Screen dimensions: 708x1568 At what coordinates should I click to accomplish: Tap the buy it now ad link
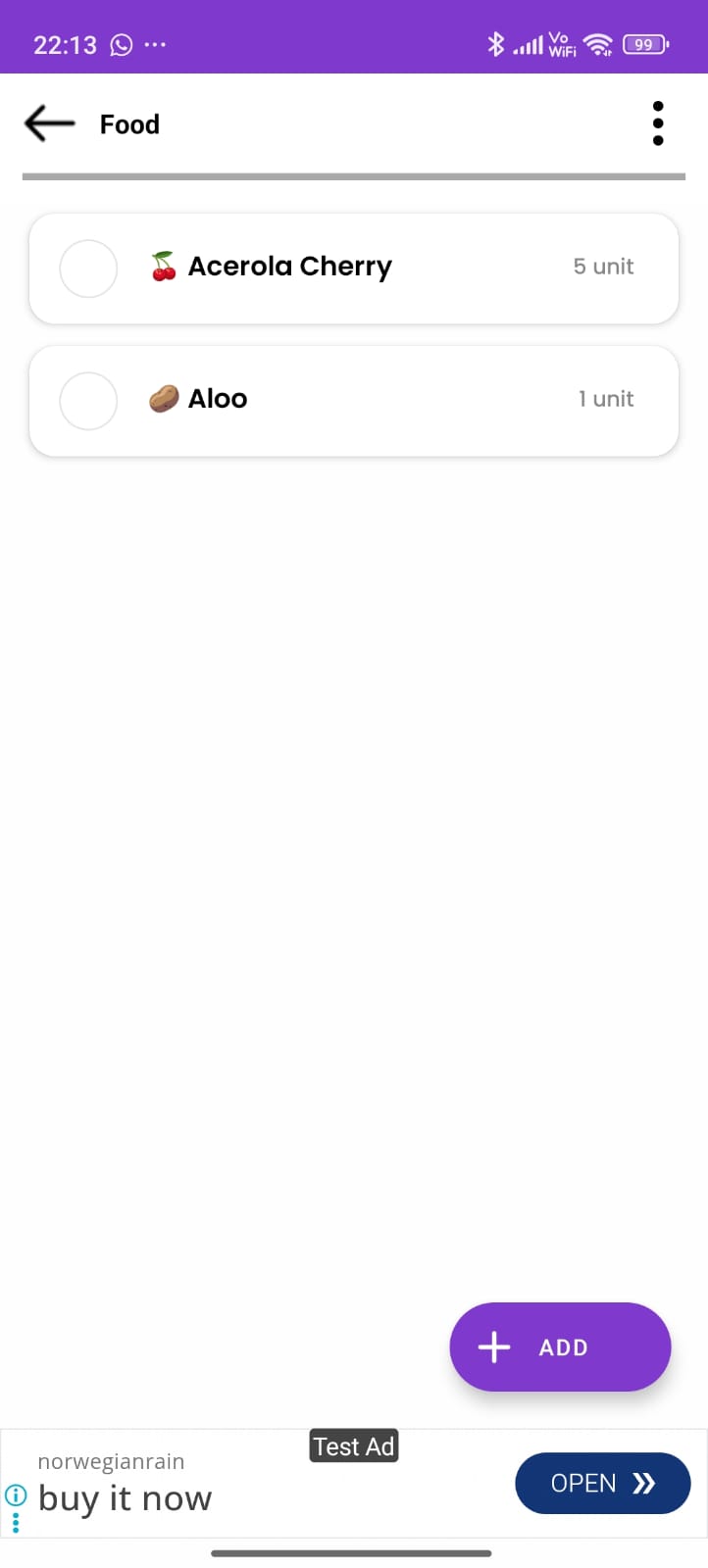coord(125,1497)
